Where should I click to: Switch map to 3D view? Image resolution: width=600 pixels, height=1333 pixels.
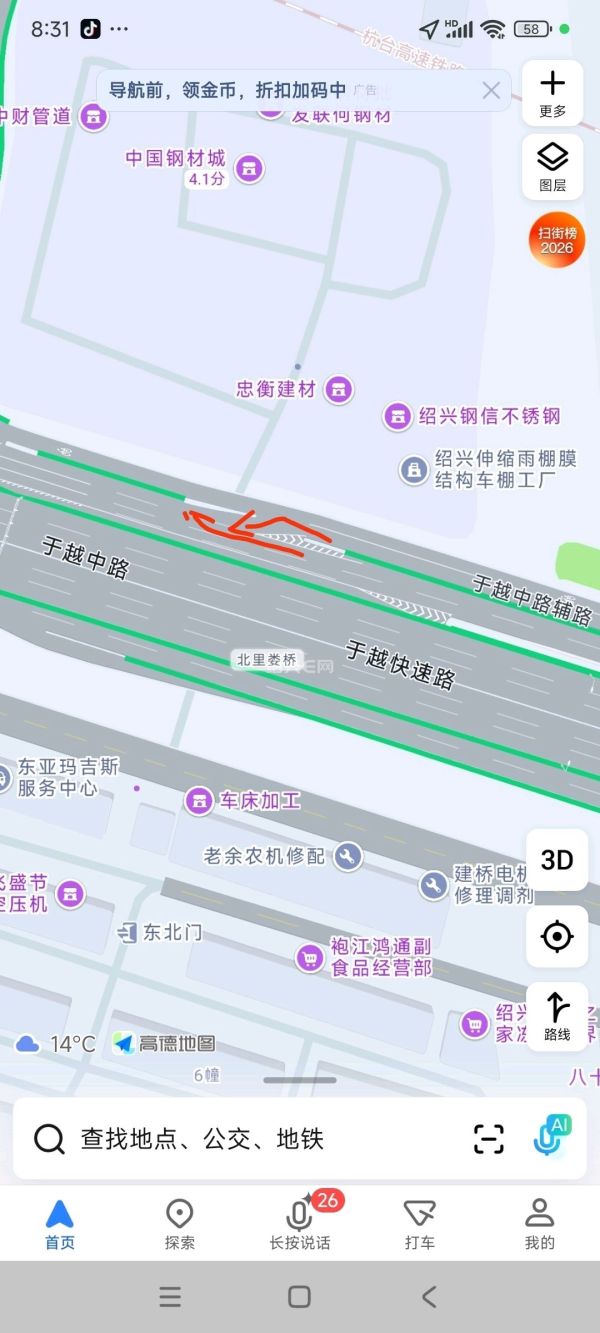click(x=557, y=860)
